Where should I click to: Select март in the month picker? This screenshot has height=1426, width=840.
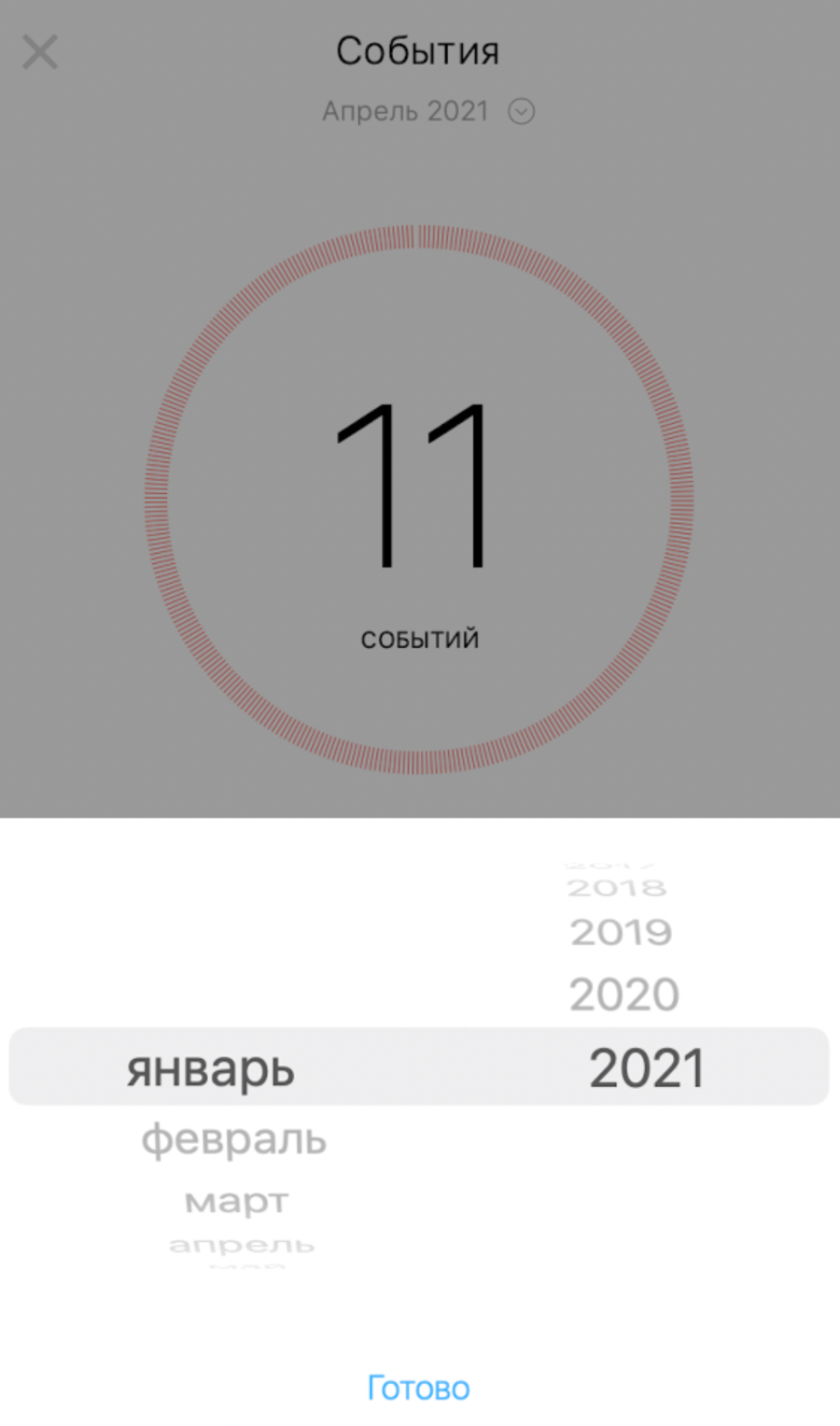236,1202
